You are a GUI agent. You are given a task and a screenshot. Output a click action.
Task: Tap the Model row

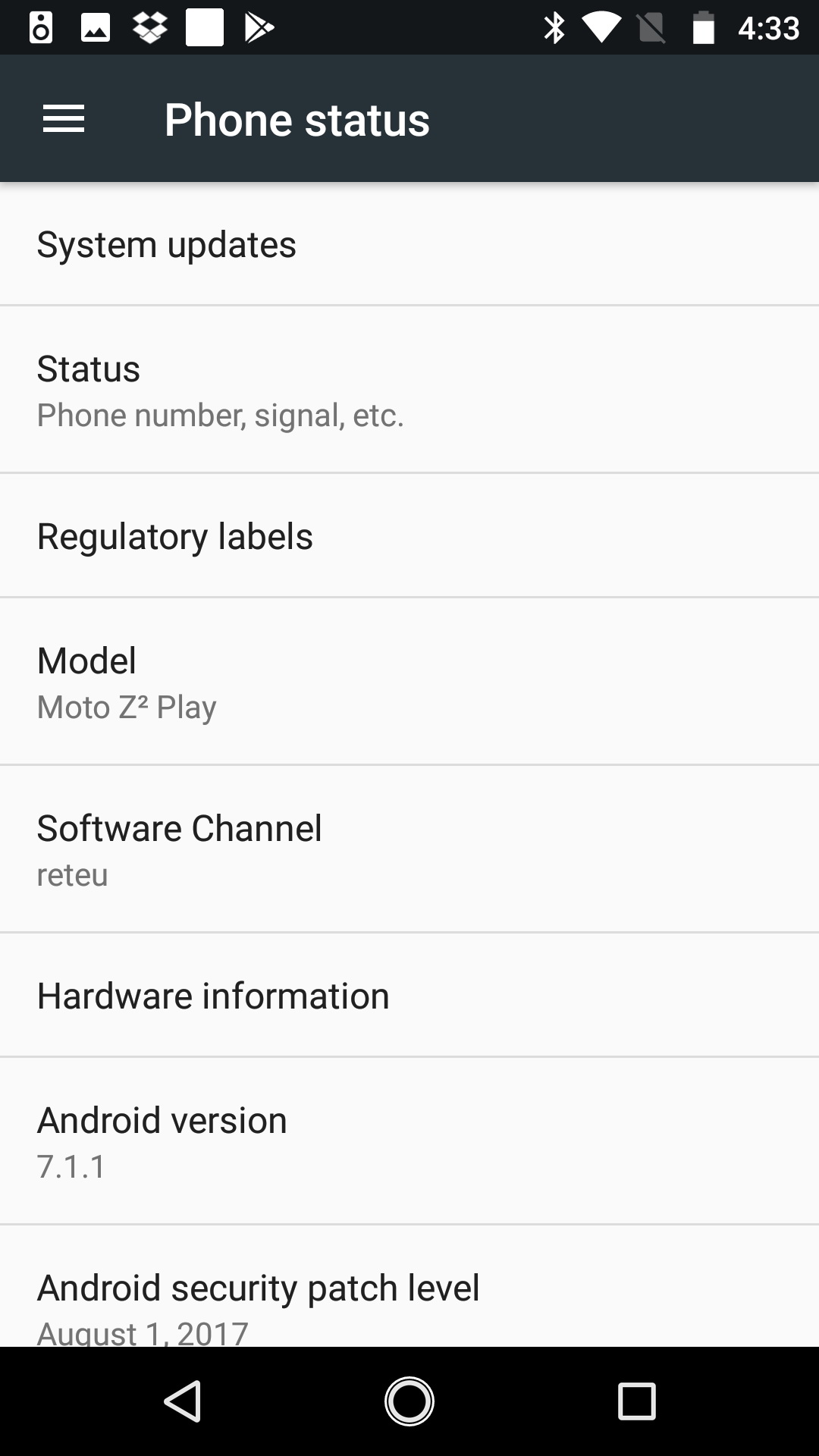pos(409,682)
